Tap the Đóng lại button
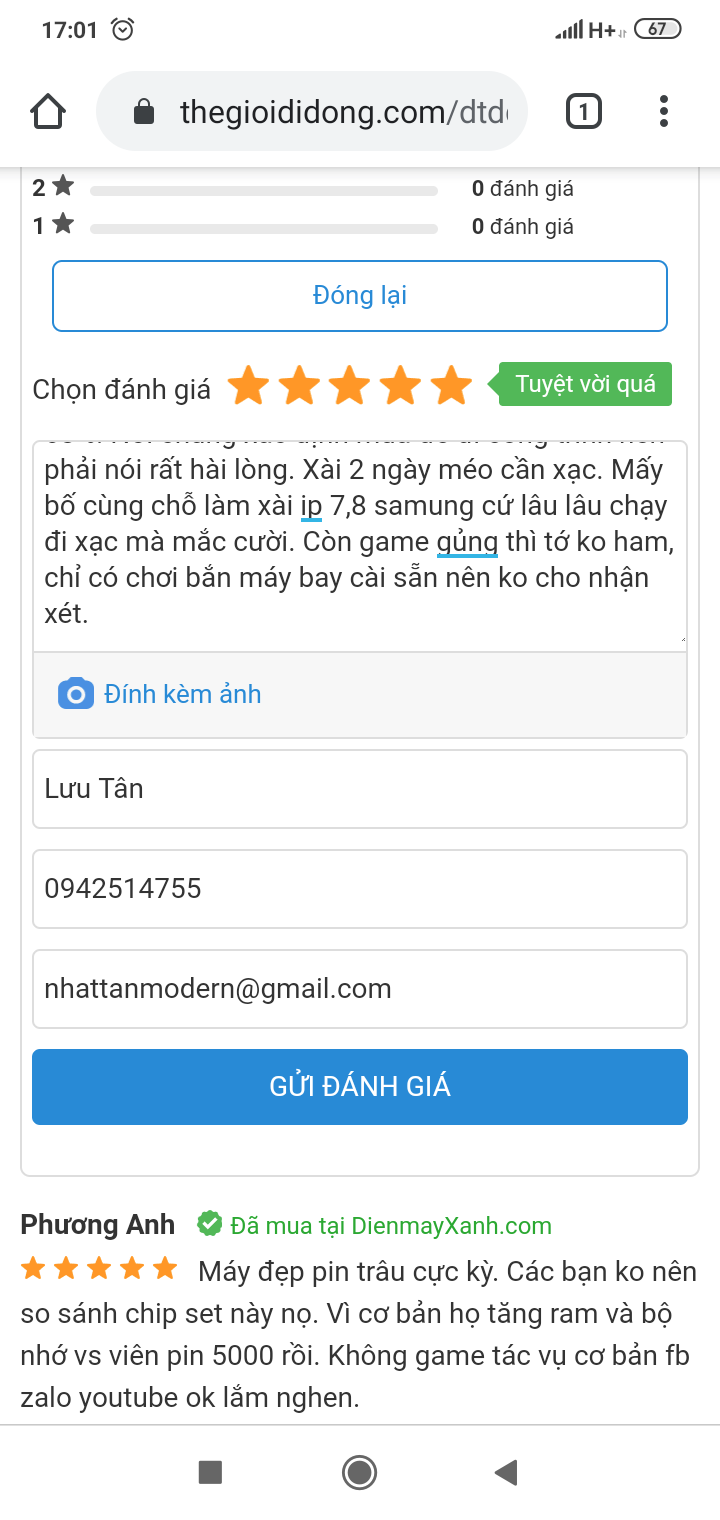720x1520 pixels. 359,296
